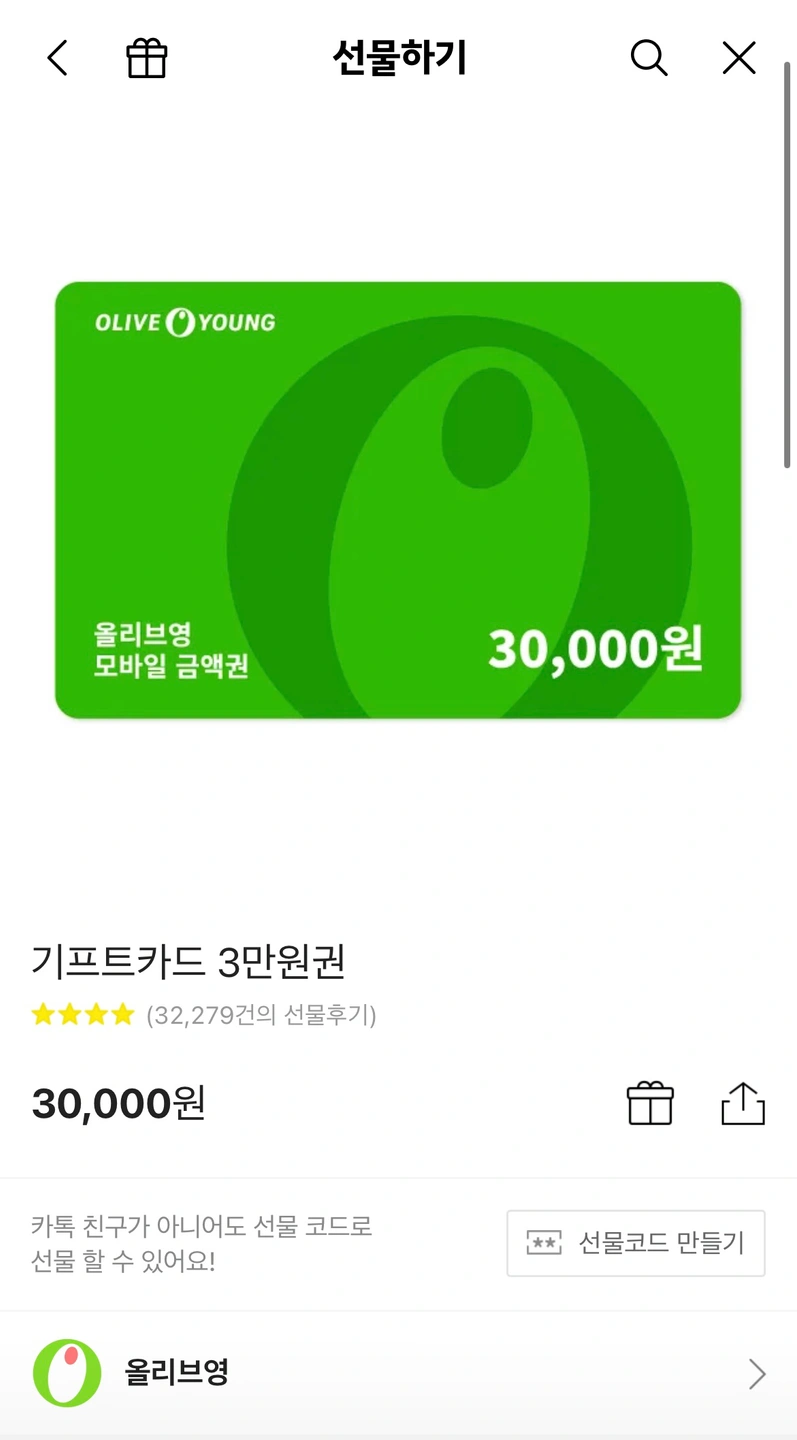Open the gift box home icon

point(147,59)
